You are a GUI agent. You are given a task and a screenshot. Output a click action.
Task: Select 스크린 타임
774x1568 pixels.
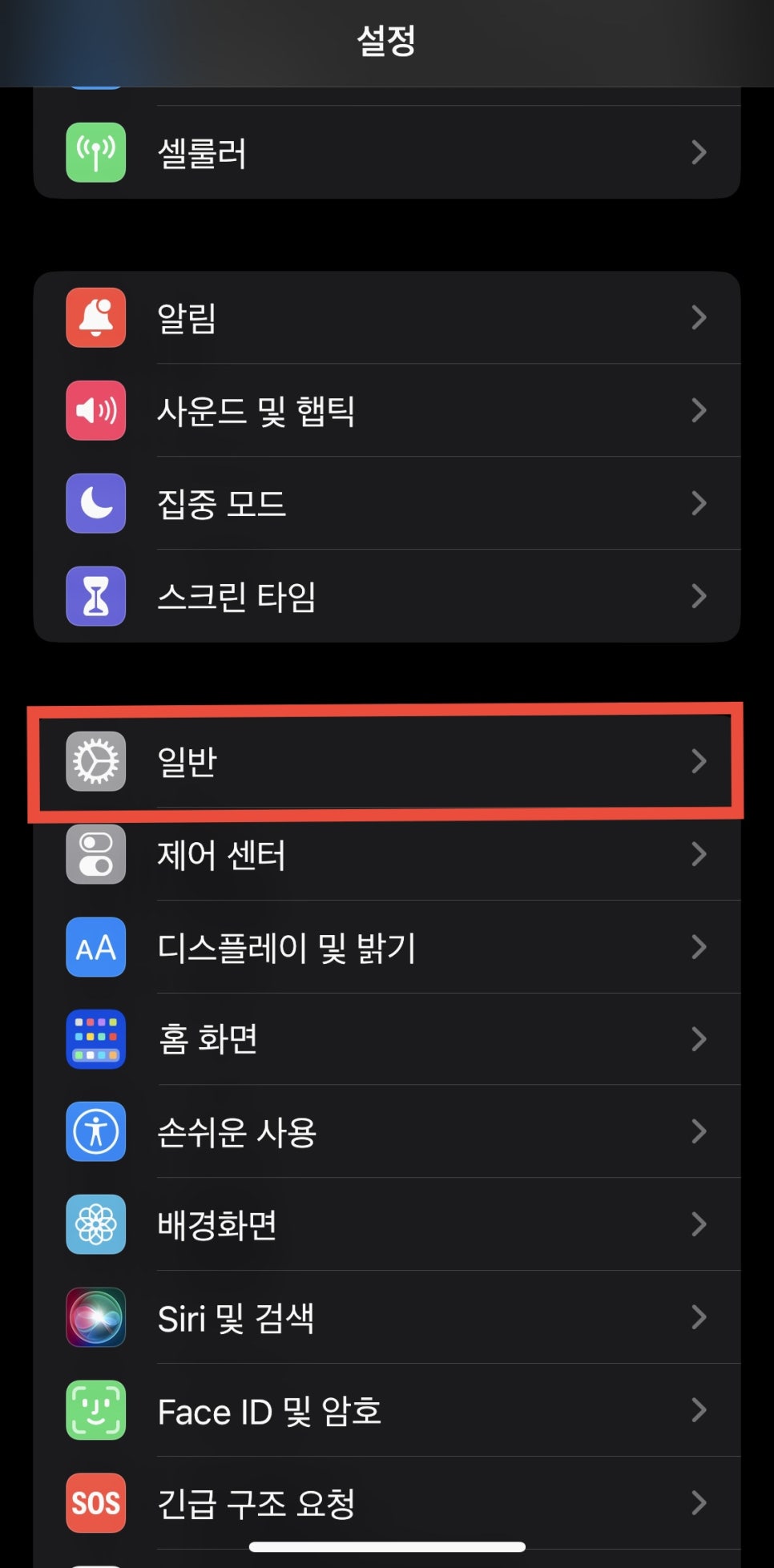click(387, 596)
